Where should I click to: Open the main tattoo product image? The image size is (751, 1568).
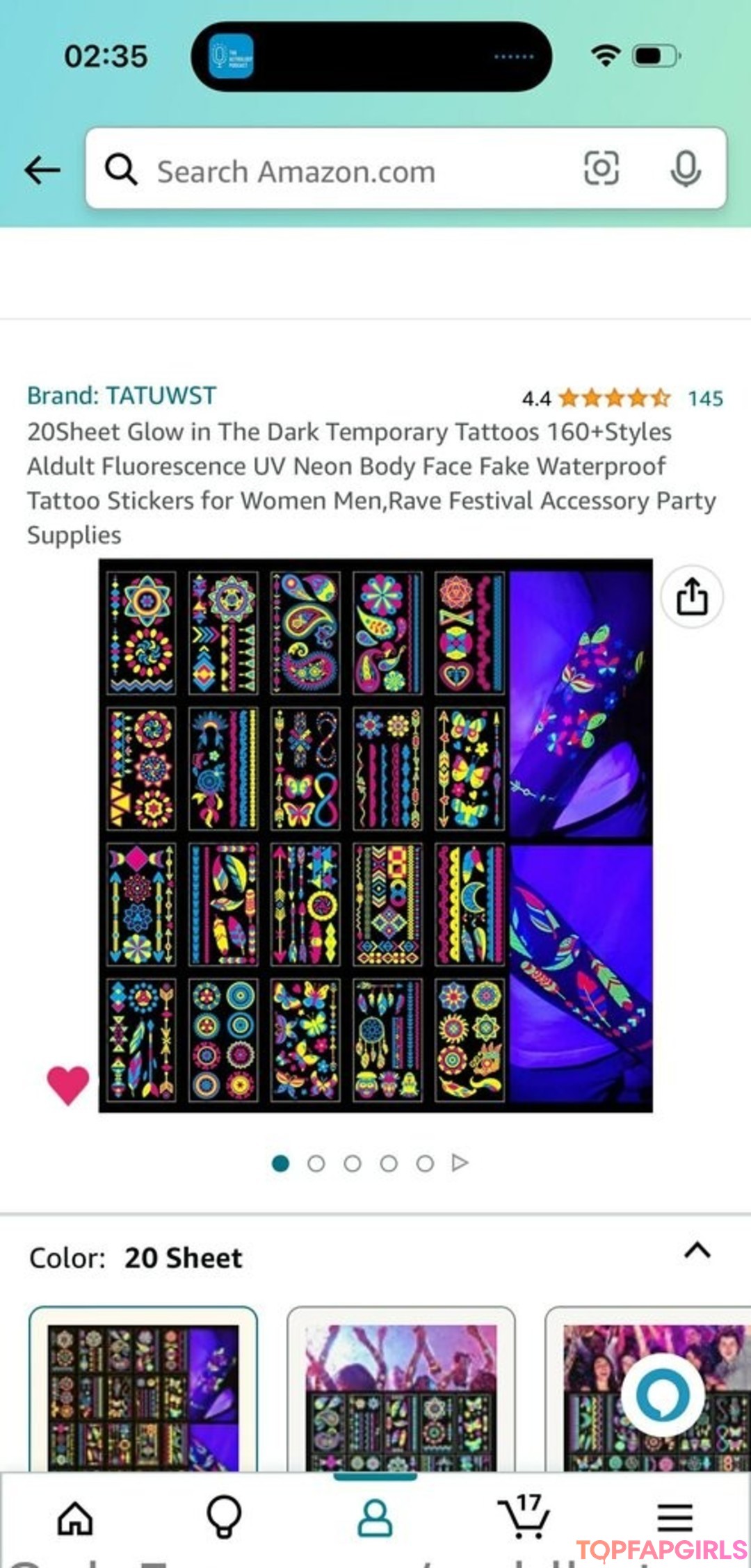(x=375, y=835)
